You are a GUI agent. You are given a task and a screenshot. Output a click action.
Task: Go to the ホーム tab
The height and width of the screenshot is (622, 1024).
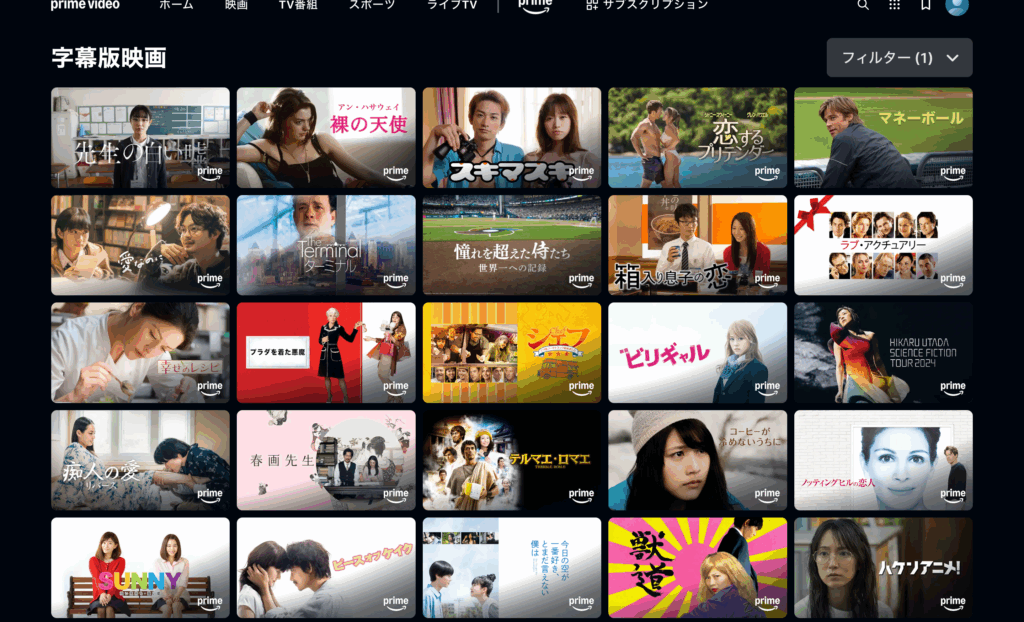tap(176, 5)
